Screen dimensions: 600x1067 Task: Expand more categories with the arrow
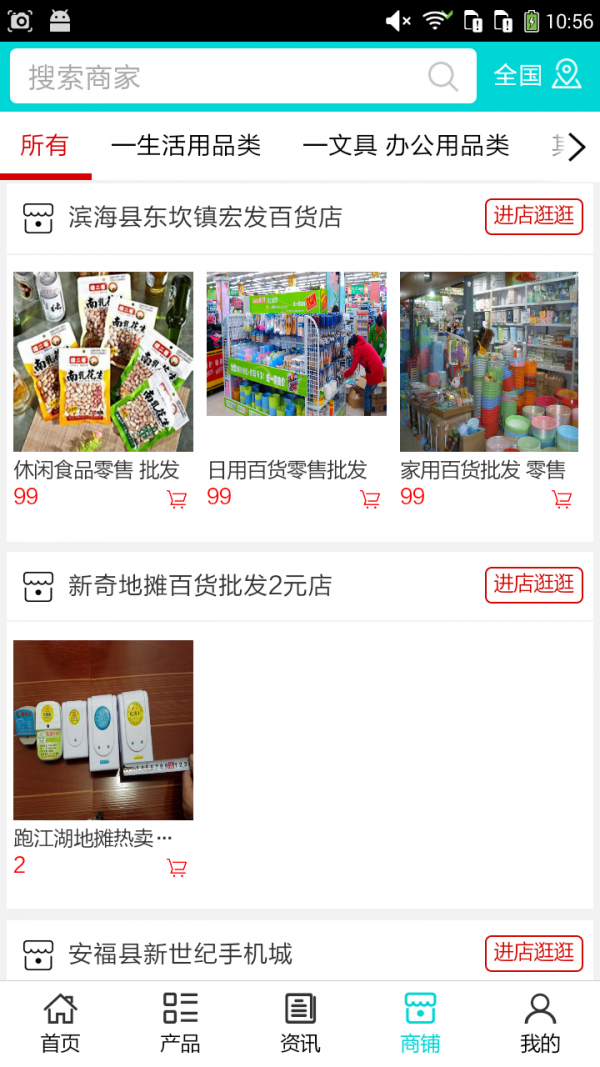(x=577, y=148)
